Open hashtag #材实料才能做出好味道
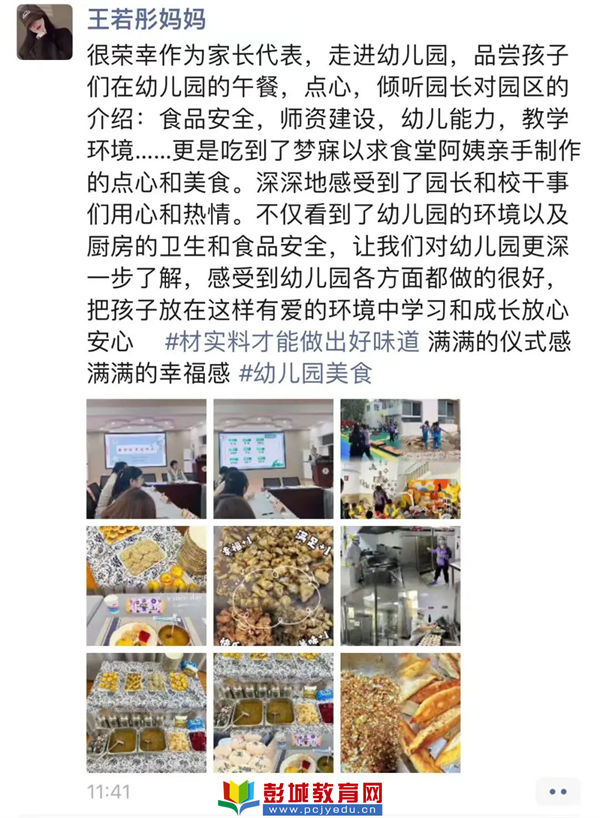 [x=292, y=341]
